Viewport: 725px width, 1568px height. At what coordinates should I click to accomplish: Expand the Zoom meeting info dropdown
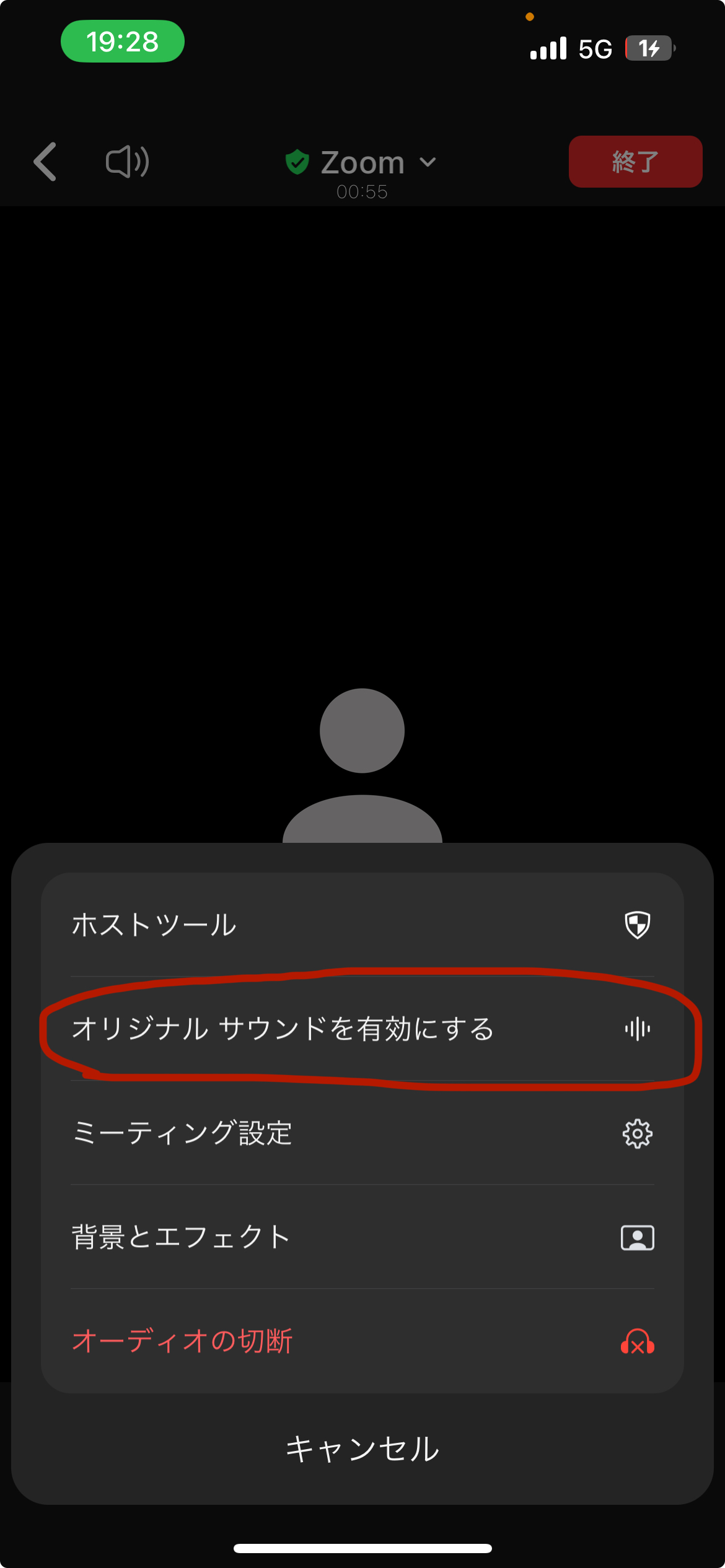click(x=362, y=163)
